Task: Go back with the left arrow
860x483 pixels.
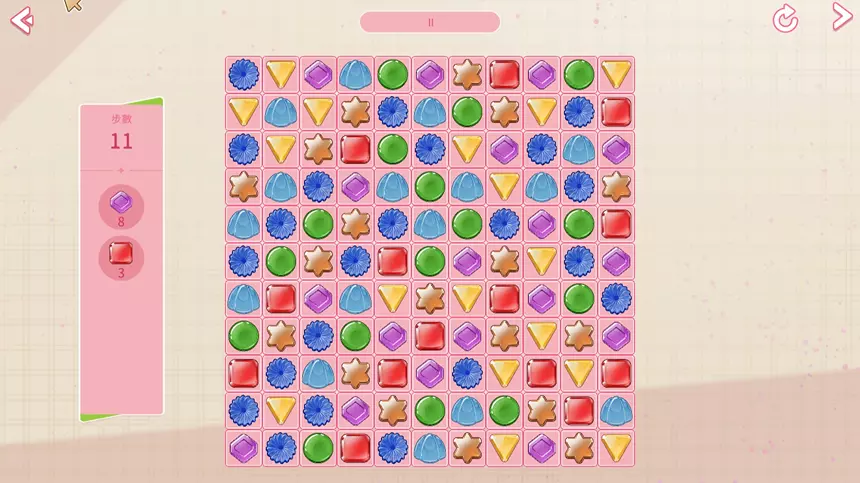Action: click(x=21, y=20)
